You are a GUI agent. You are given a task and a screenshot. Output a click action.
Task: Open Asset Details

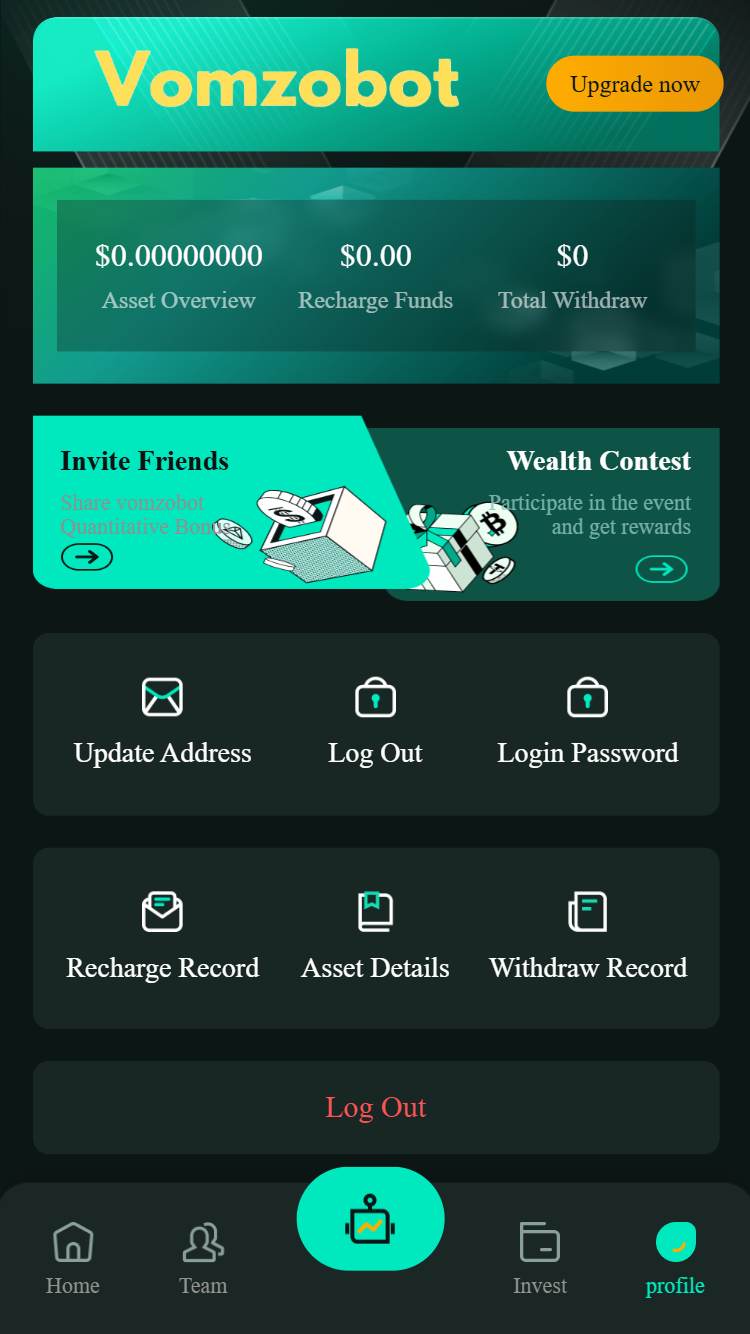click(x=375, y=938)
